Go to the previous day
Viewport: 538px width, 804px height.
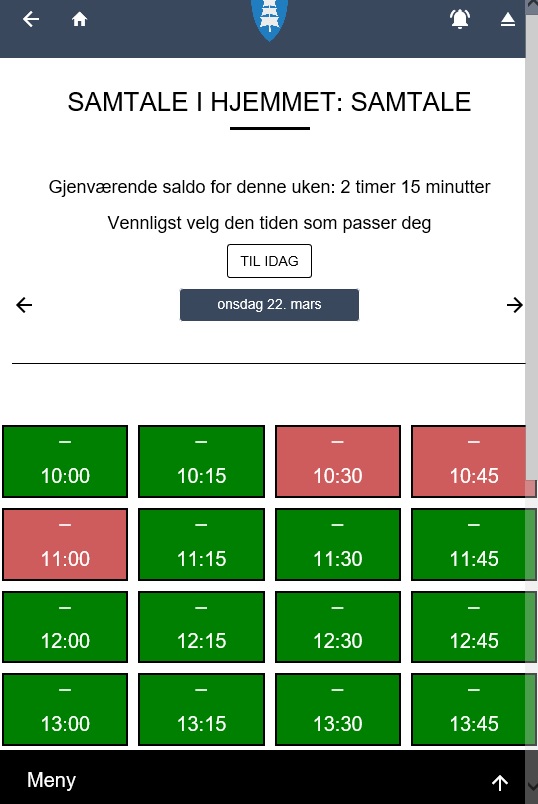24,305
